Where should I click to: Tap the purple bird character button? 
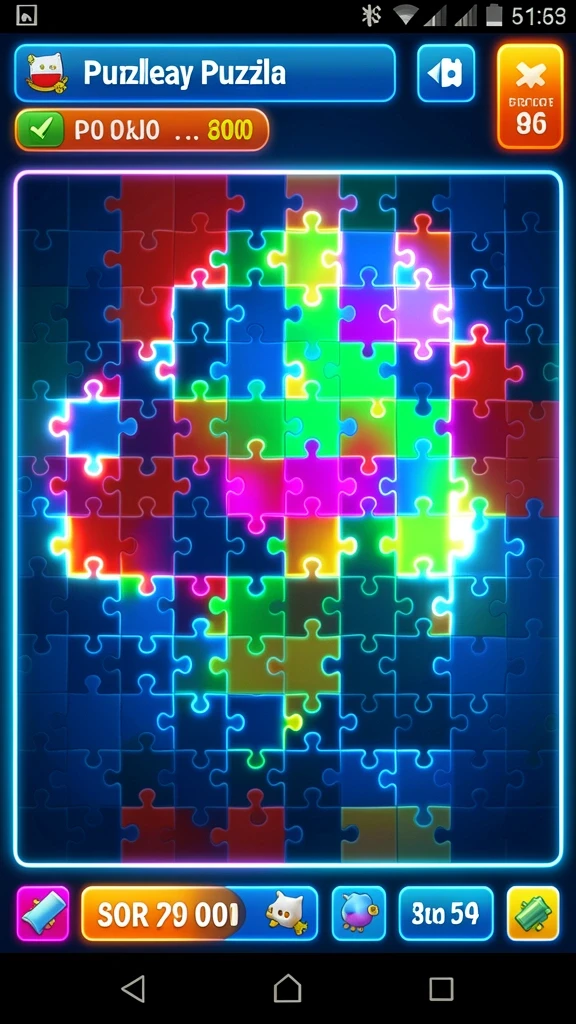coord(359,913)
